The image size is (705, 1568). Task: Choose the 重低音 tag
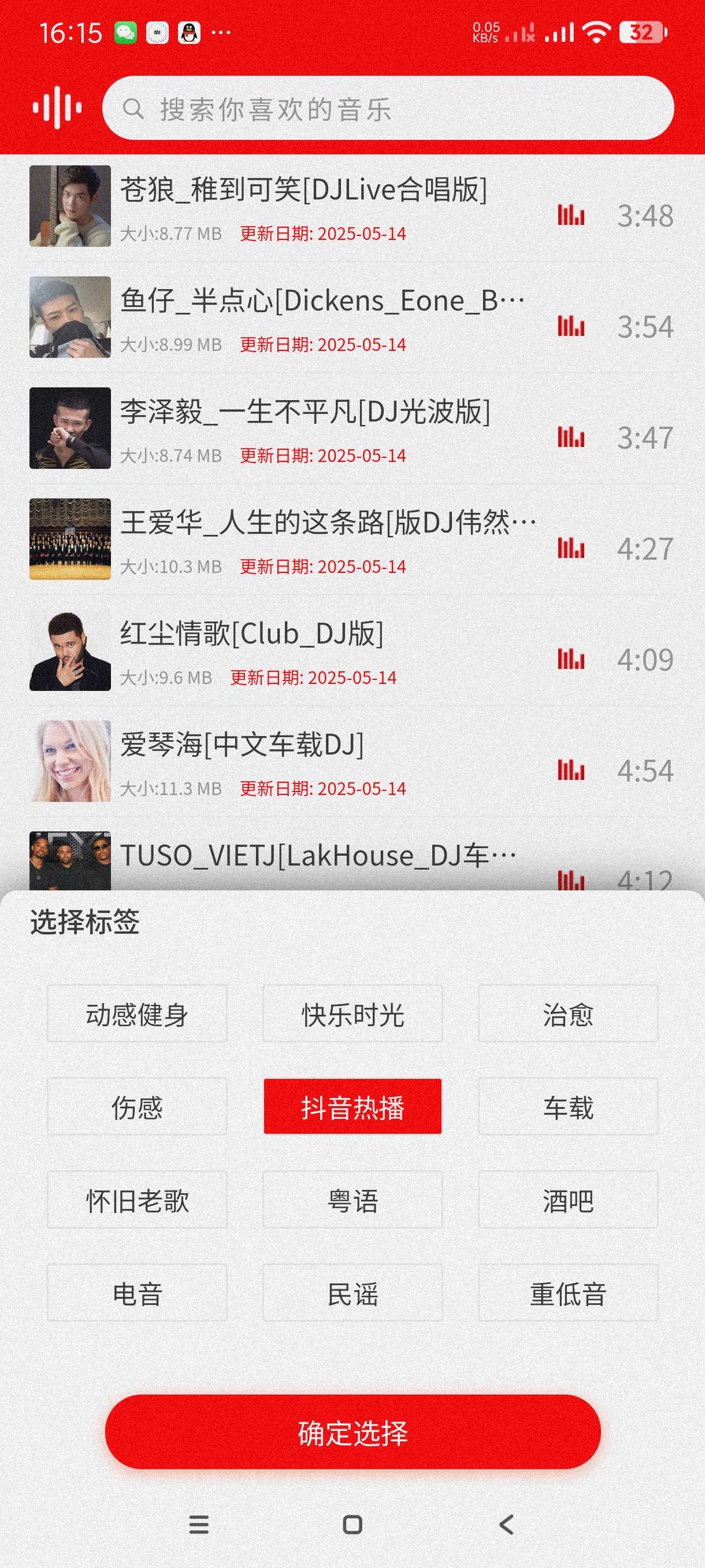[x=567, y=1293]
